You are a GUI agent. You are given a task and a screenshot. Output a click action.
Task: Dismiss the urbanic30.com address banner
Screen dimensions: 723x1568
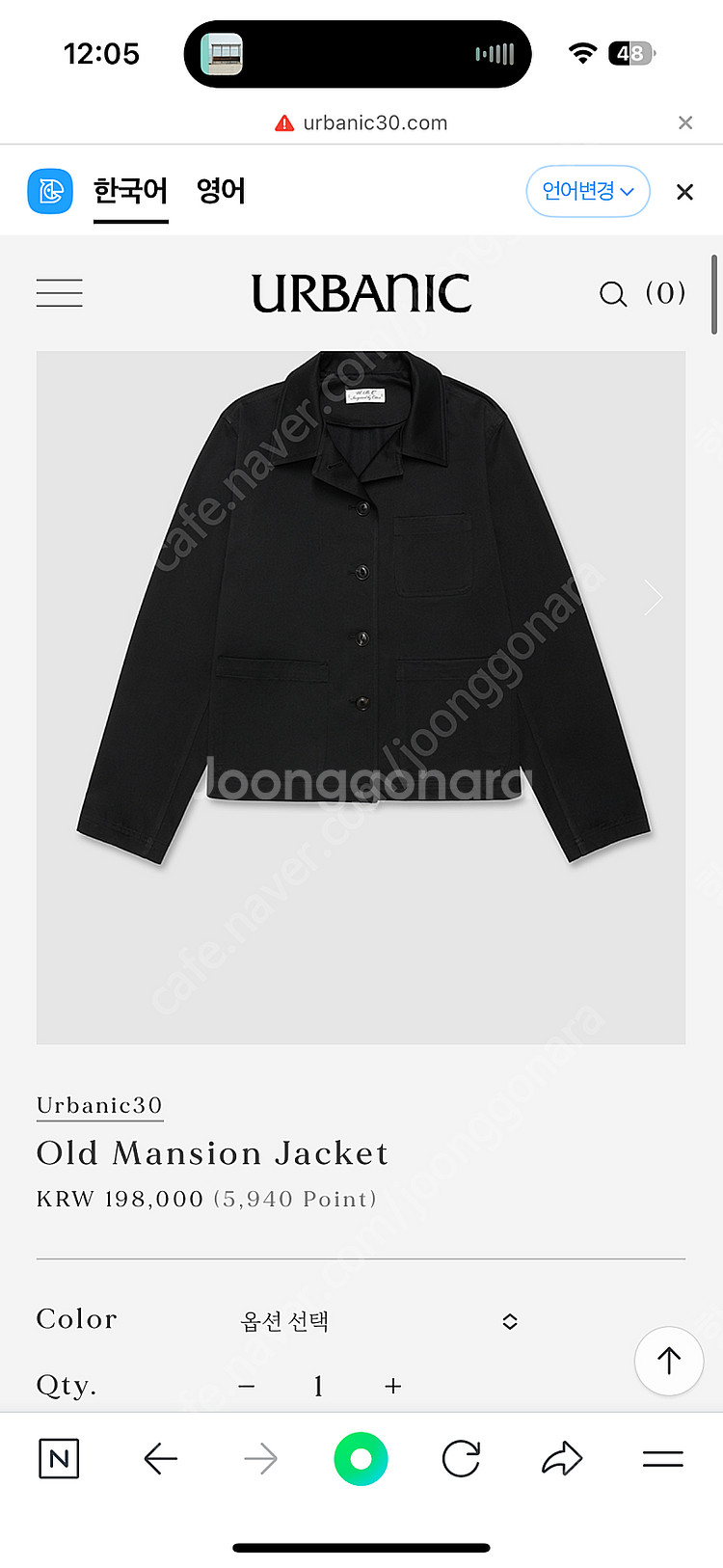tap(685, 122)
